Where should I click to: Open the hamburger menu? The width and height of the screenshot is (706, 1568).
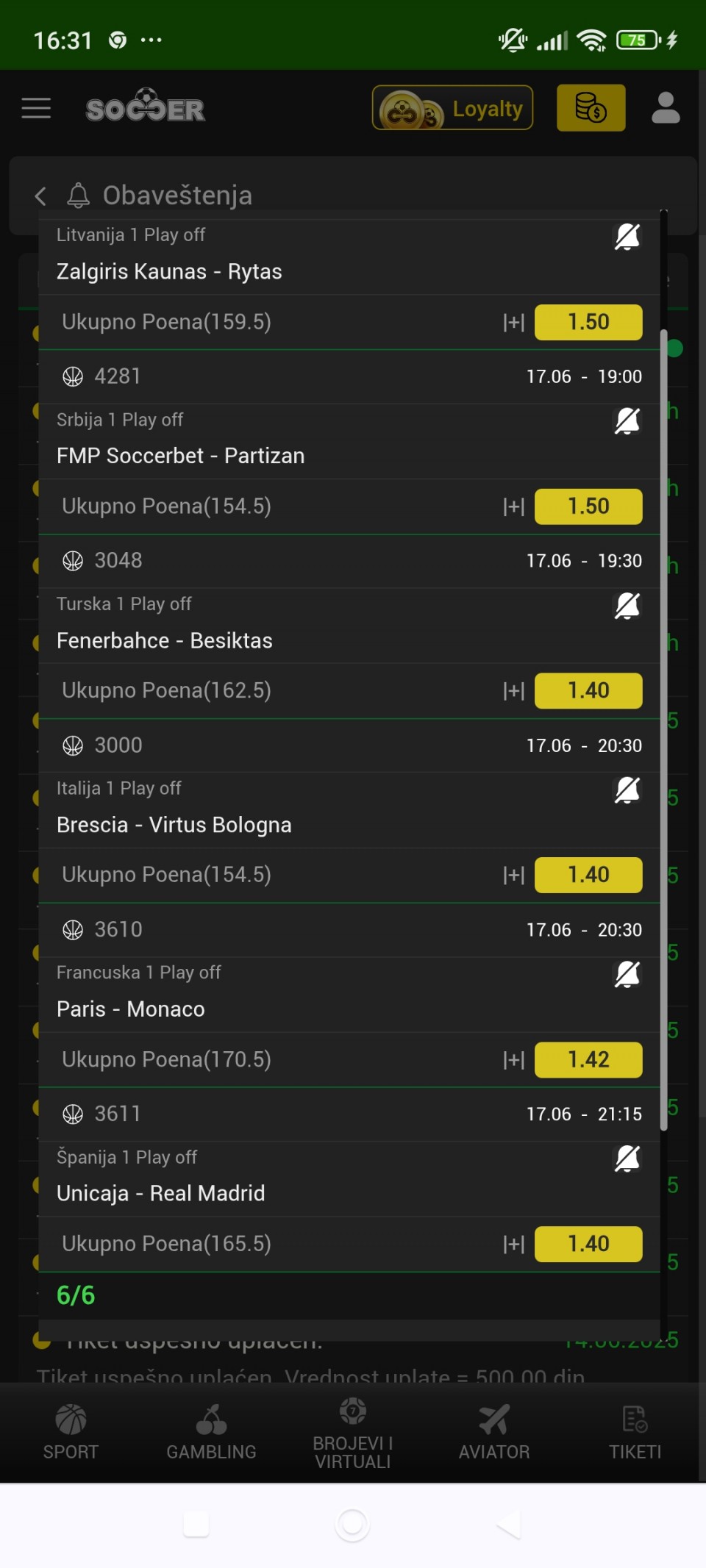tap(36, 108)
